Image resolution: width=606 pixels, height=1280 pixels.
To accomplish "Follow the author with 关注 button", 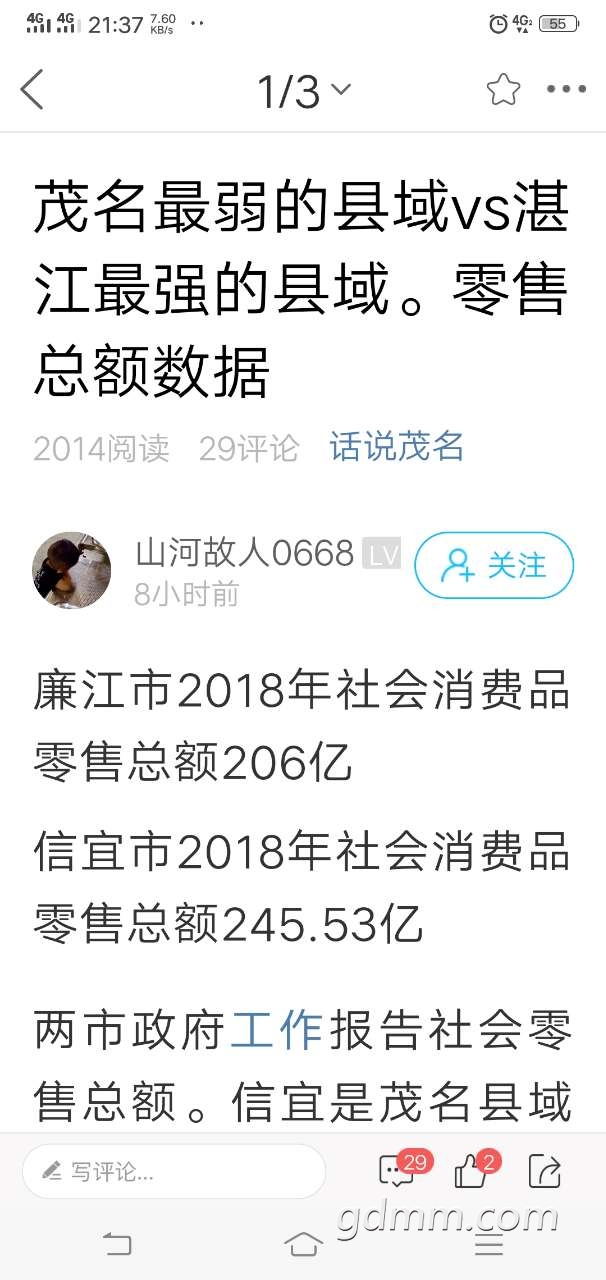I will 494,566.
